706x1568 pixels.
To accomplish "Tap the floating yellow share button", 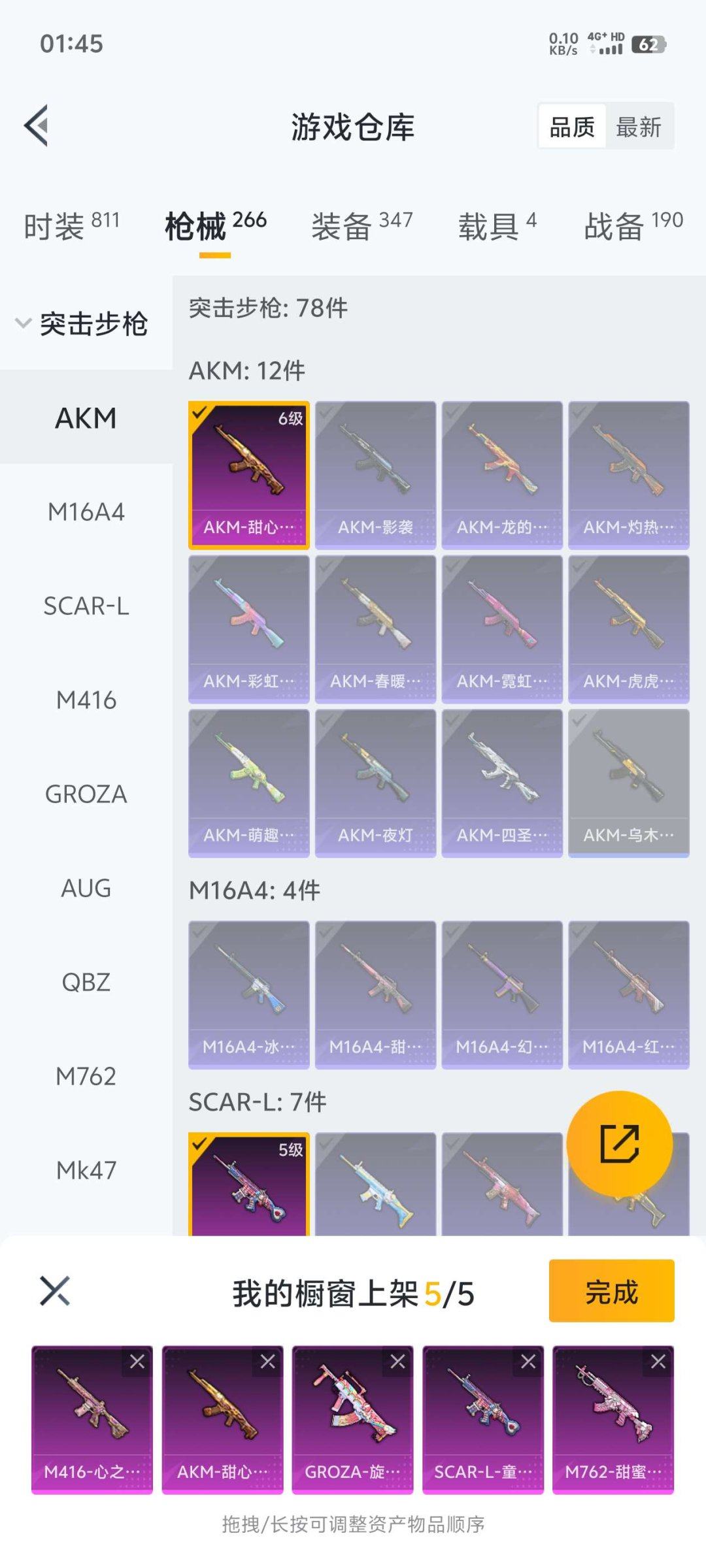I will pyautogui.click(x=619, y=1143).
